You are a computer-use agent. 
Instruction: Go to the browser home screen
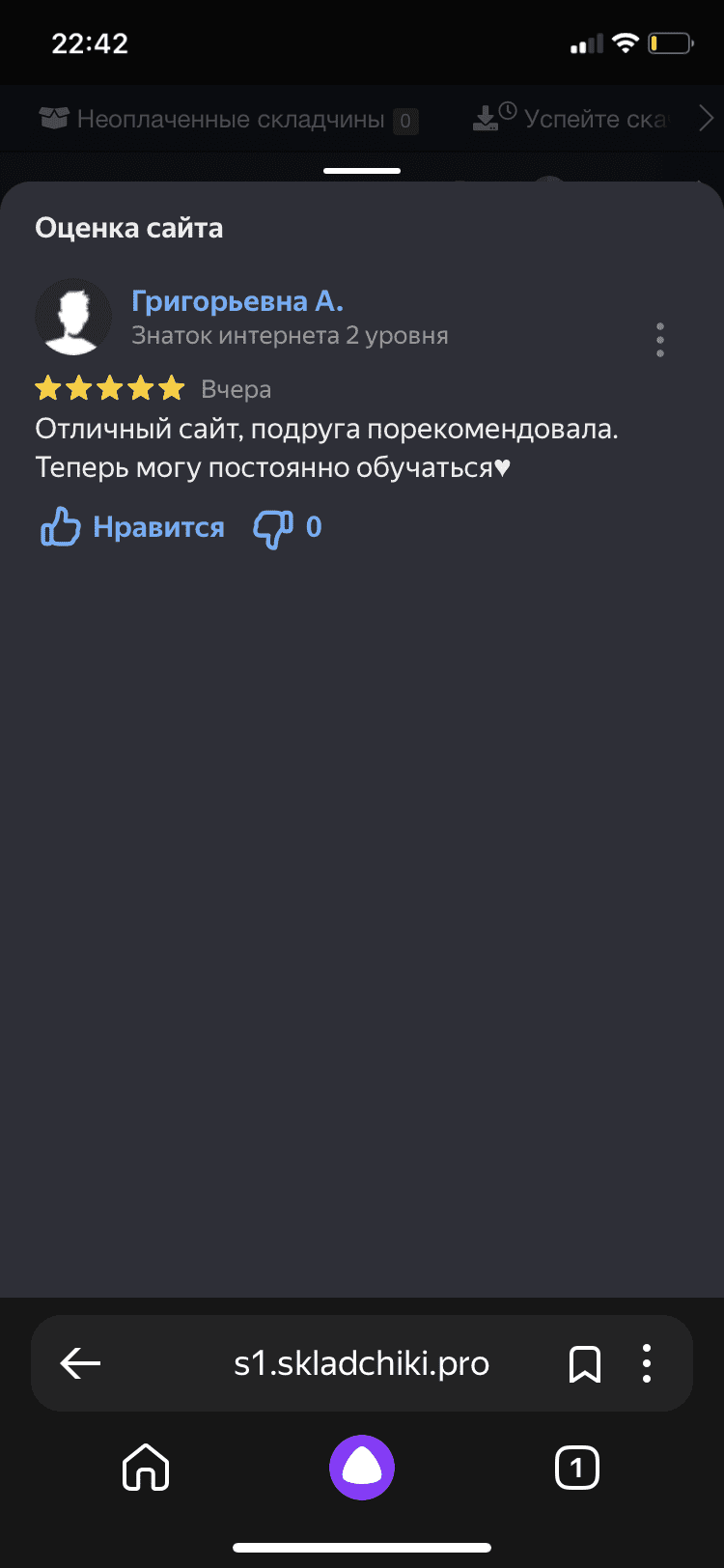[x=146, y=1468]
